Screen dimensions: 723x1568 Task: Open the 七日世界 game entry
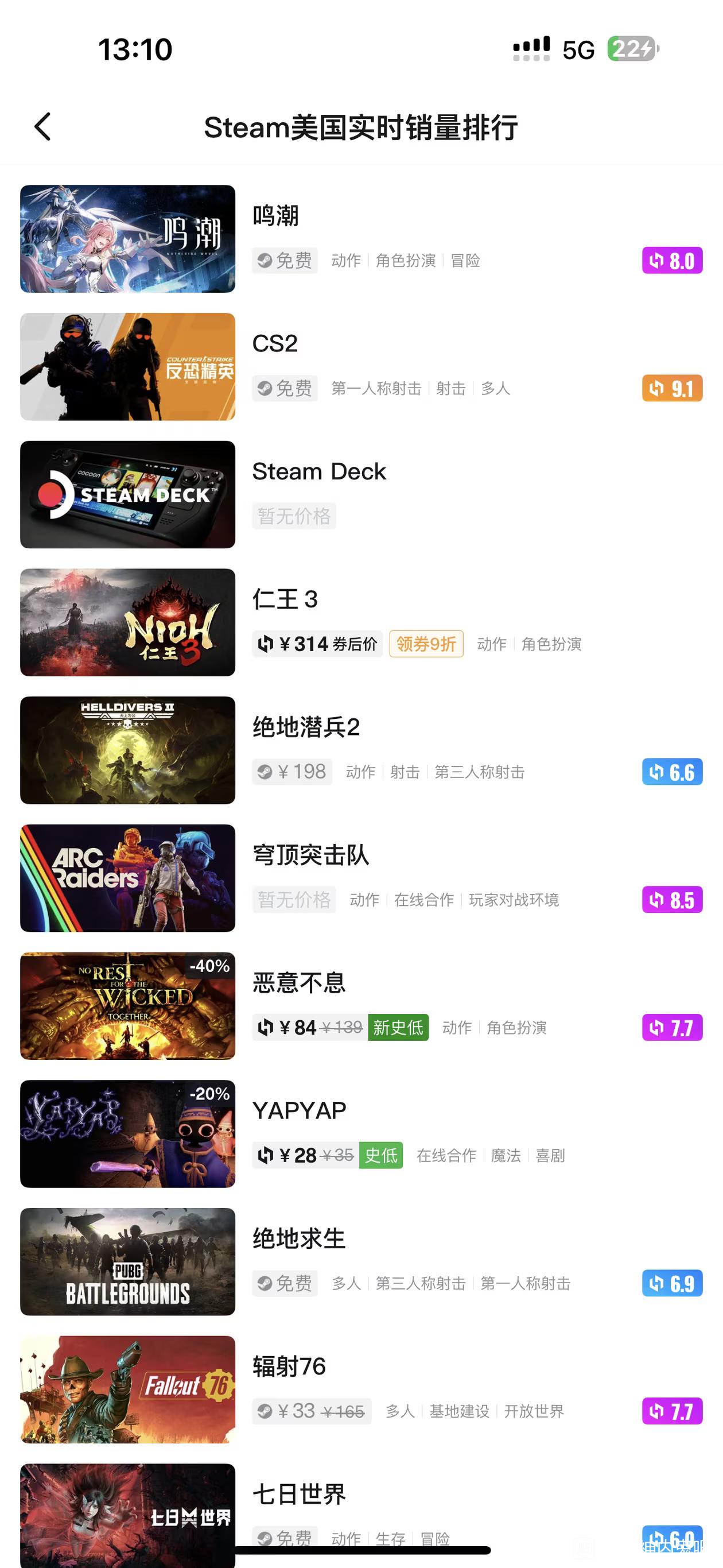pos(299,1495)
